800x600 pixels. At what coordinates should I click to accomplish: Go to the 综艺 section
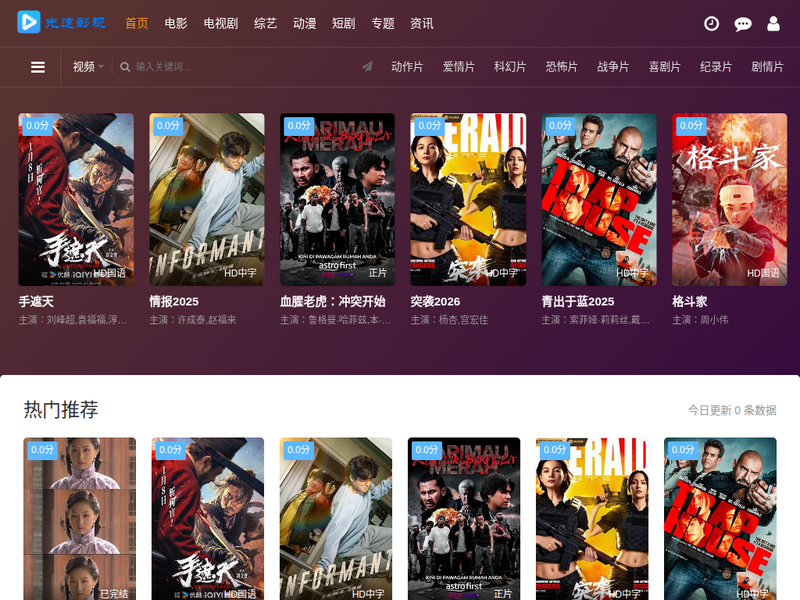(x=265, y=23)
